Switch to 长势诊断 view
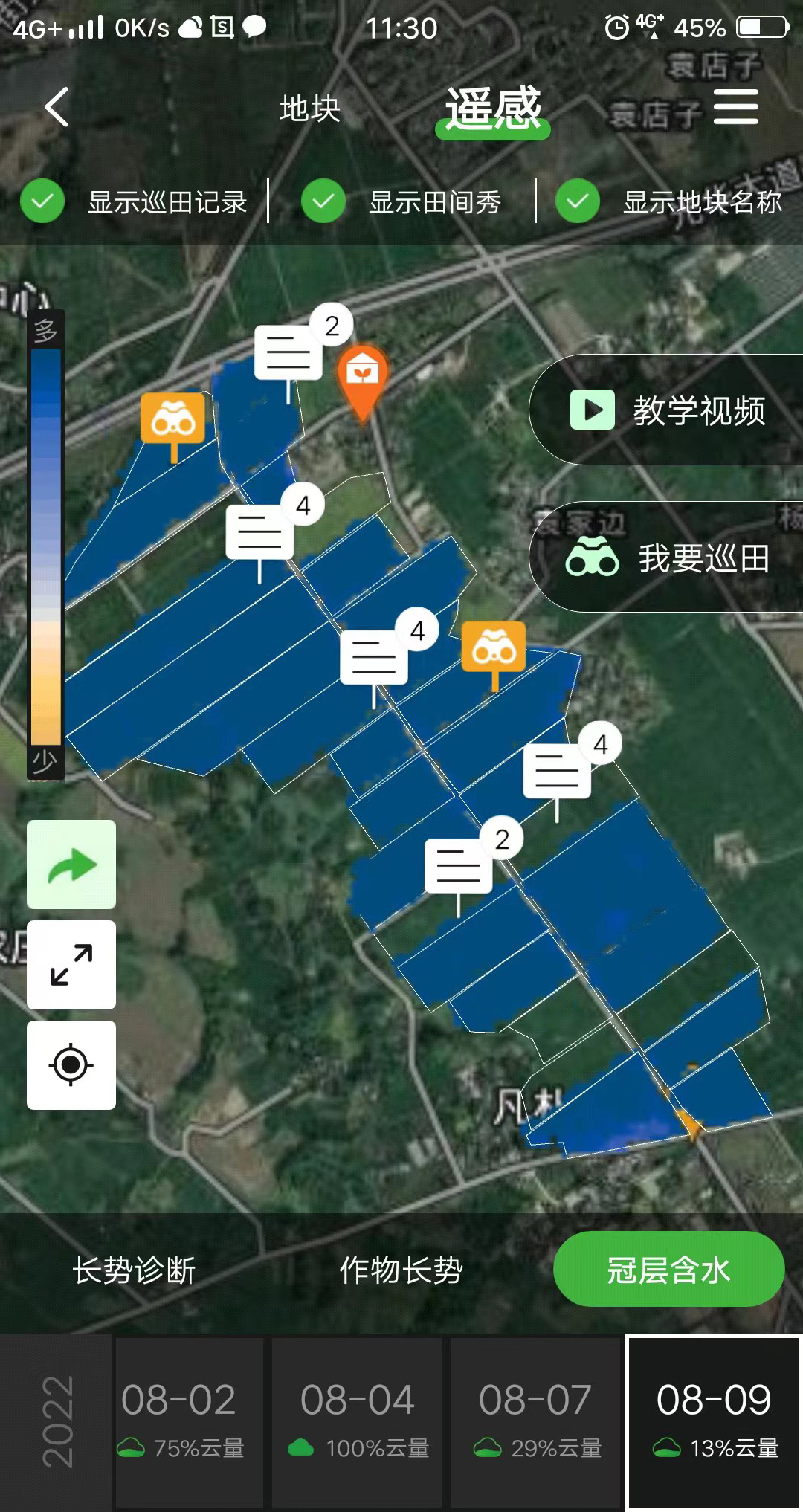This screenshot has height=1512, width=803. (x=134, y=1270)
